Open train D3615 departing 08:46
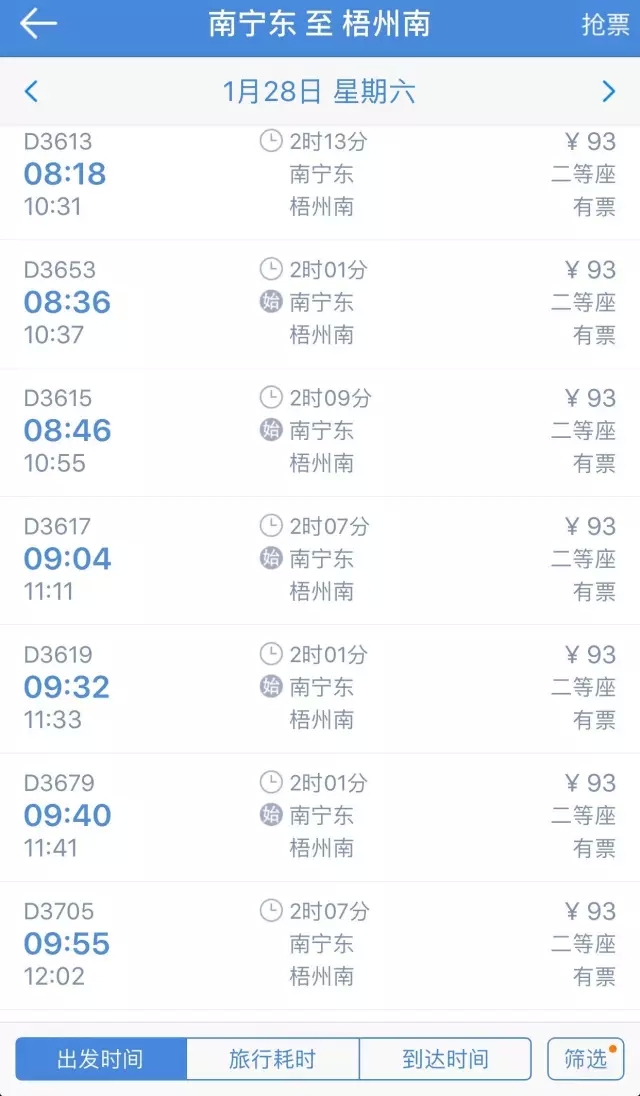The height and width of the screenshot is (1096, 640). (320, 433)
